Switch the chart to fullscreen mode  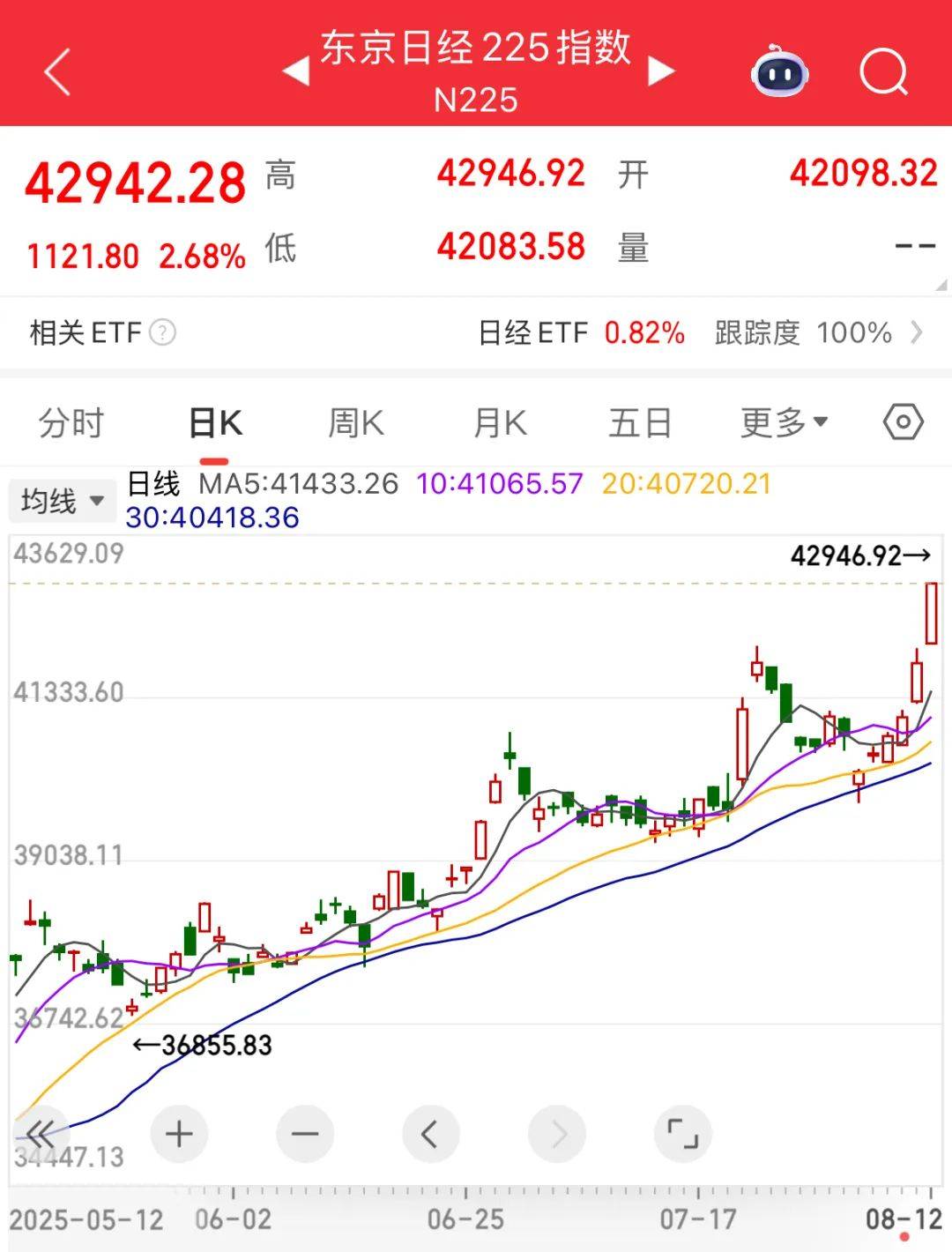[683, 1134]
